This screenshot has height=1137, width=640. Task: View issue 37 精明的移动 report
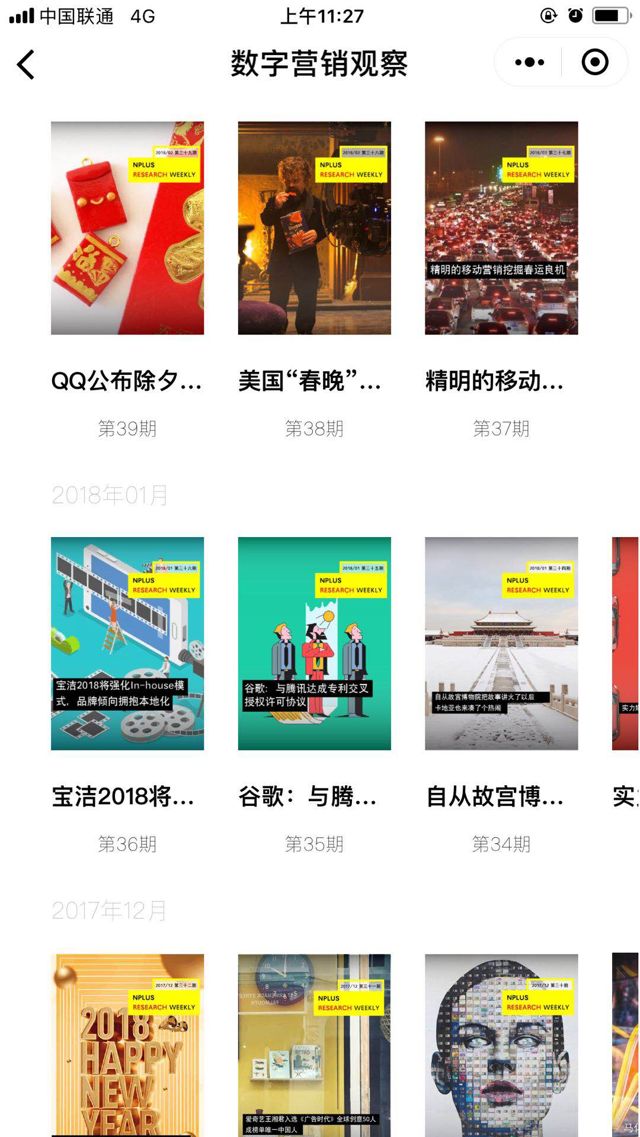(x=501, y=229)
